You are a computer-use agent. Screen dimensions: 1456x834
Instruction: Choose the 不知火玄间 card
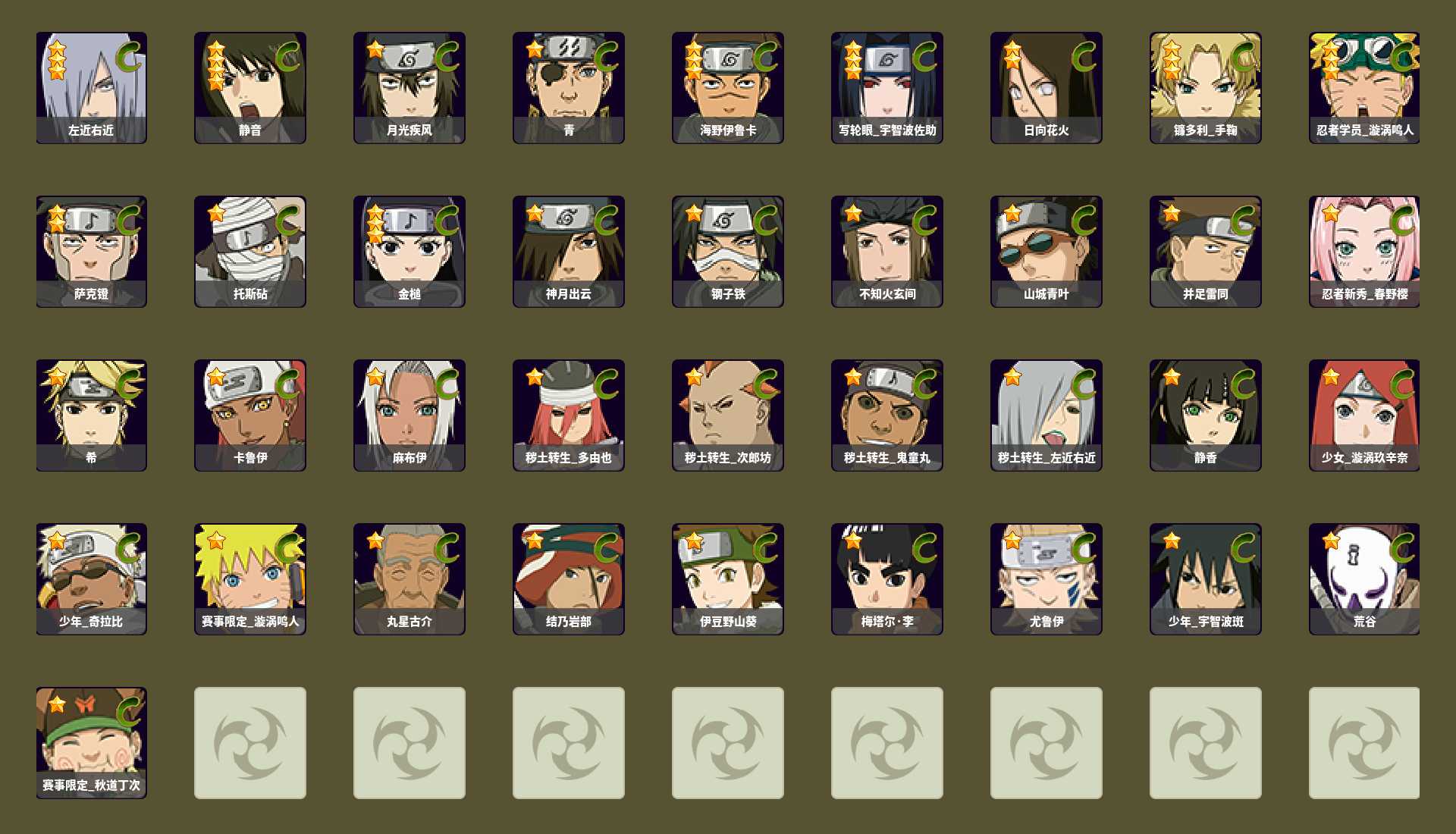[x=887, y=251]
